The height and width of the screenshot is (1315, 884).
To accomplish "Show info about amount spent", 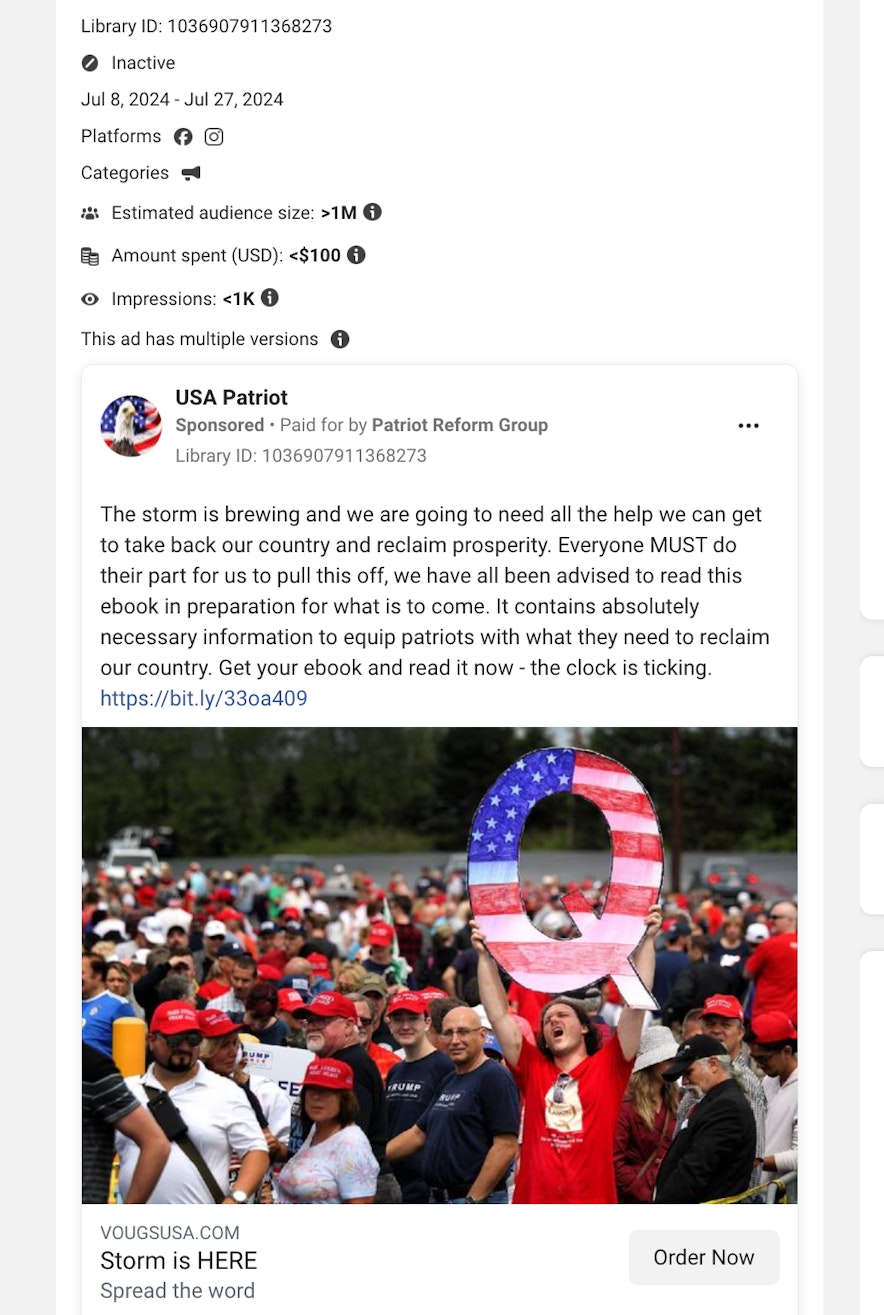I will click(356, 255).
